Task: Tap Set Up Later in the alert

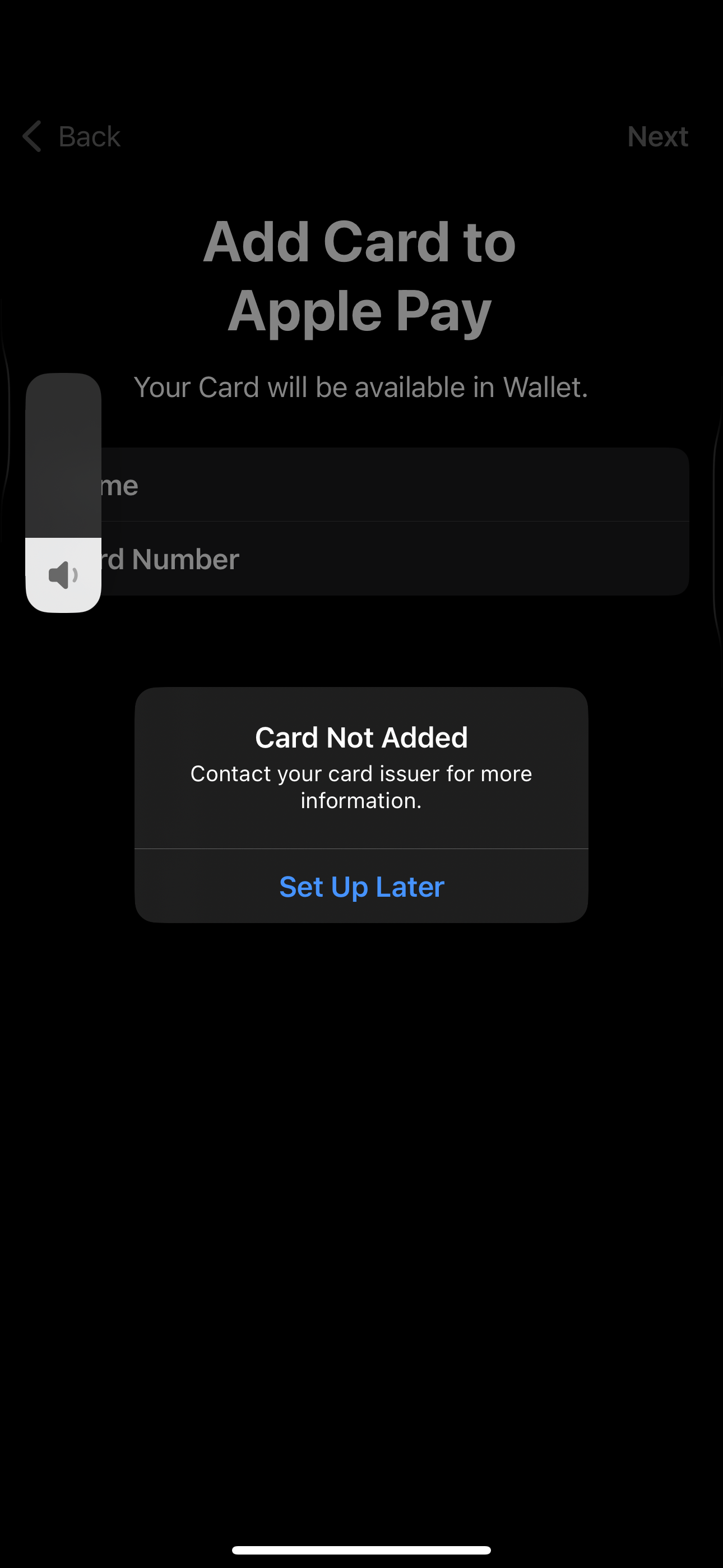Action: [361, 887]
